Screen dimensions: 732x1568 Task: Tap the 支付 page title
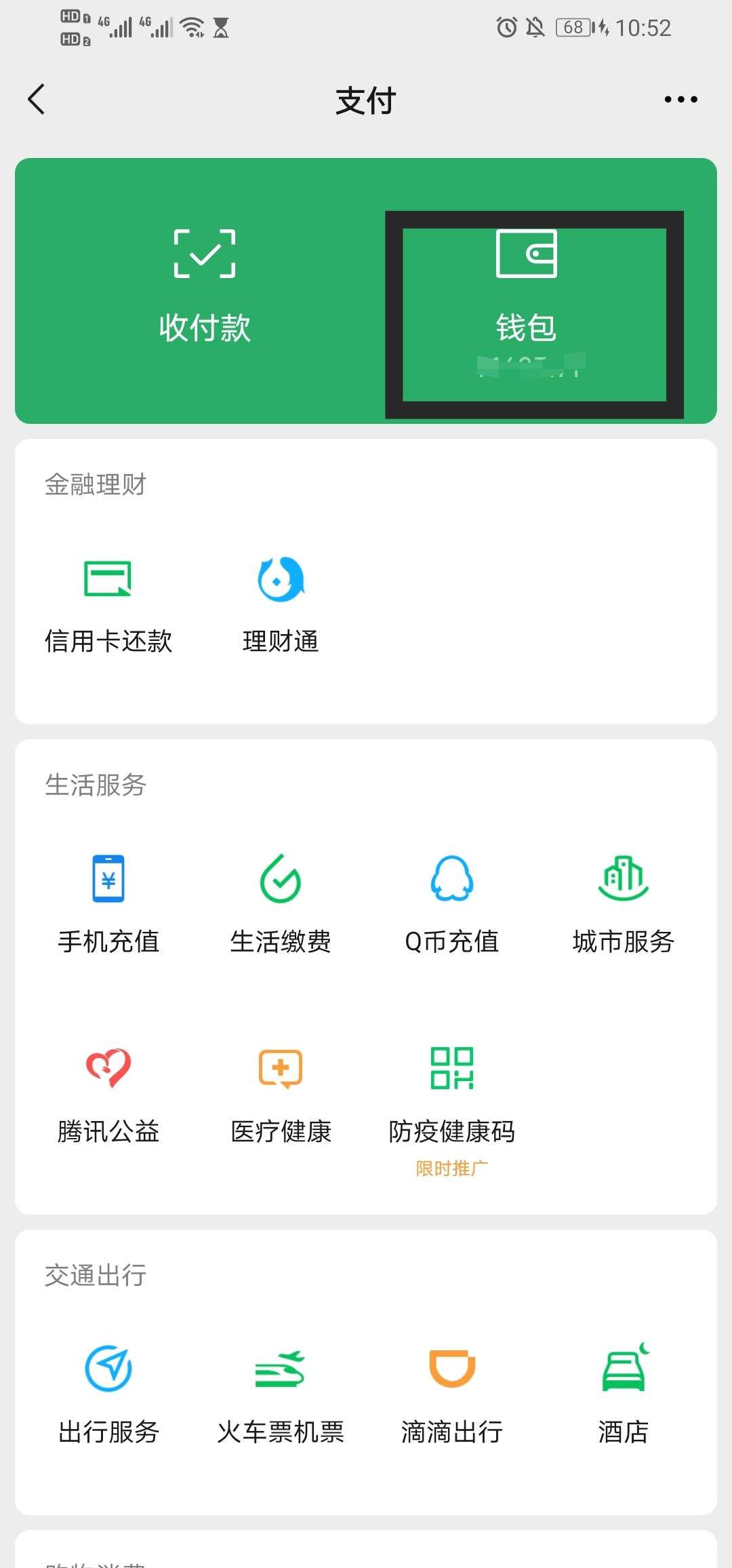pyautogui.click(x=365, y=100)
